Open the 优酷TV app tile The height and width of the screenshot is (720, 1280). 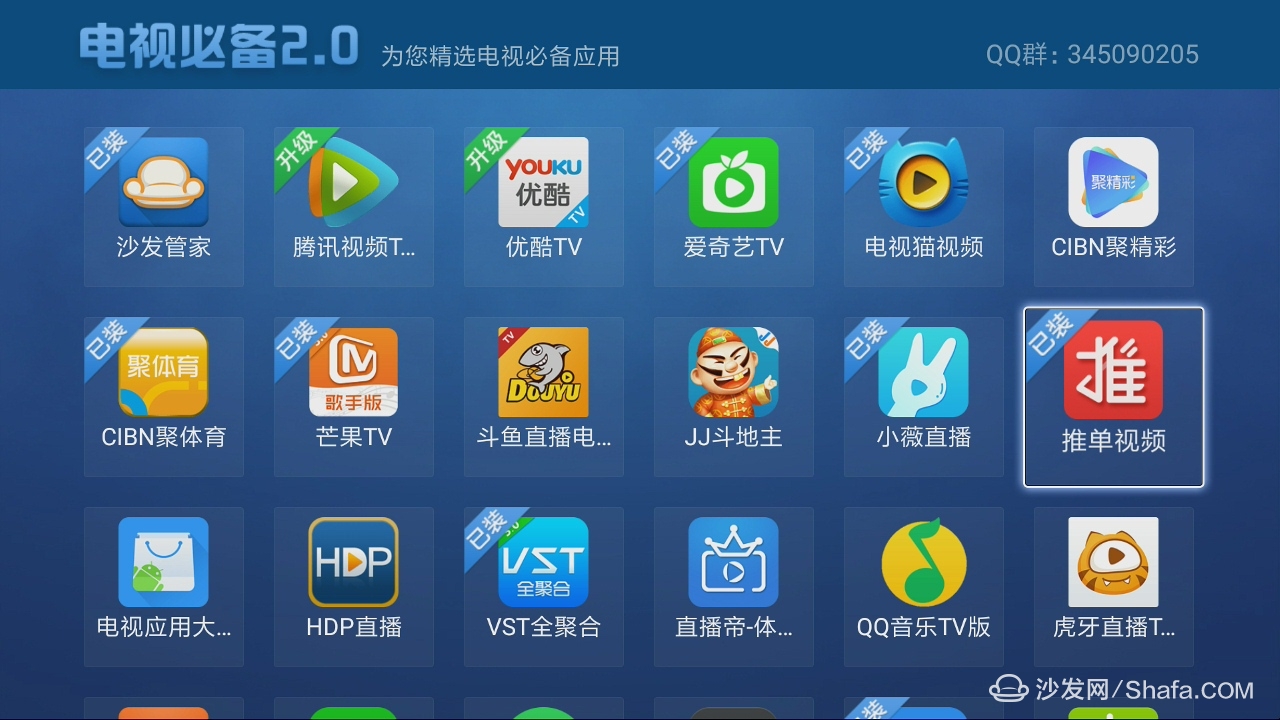pos(543,206)
